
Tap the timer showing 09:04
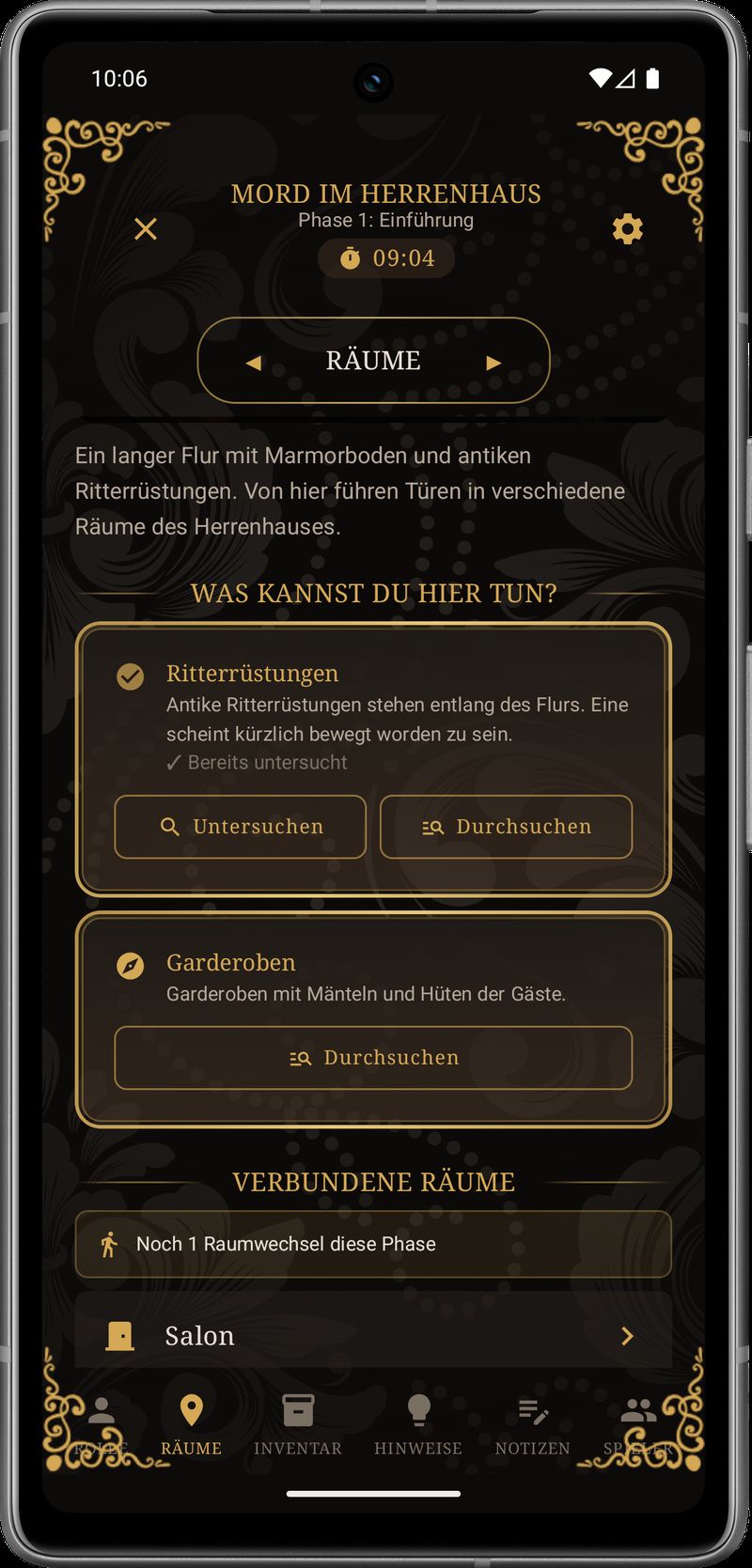click(386, 258)
